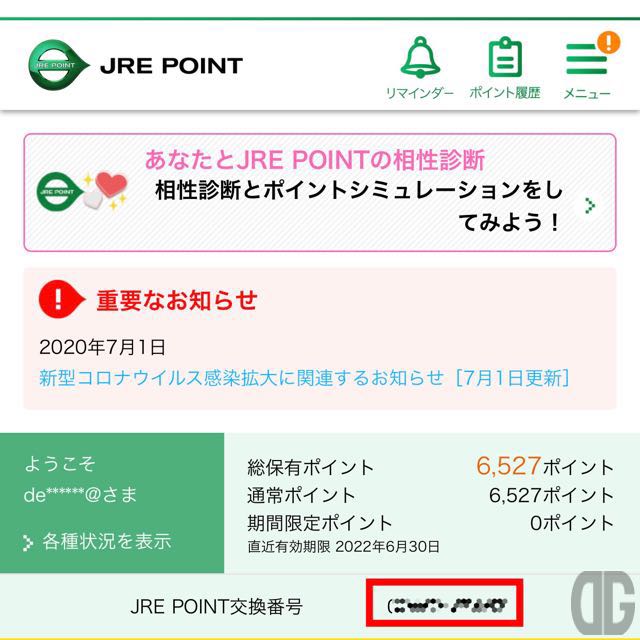Open the リマインダー bell
This screenshot has width=640, height=640.
(x=419, y=67)
